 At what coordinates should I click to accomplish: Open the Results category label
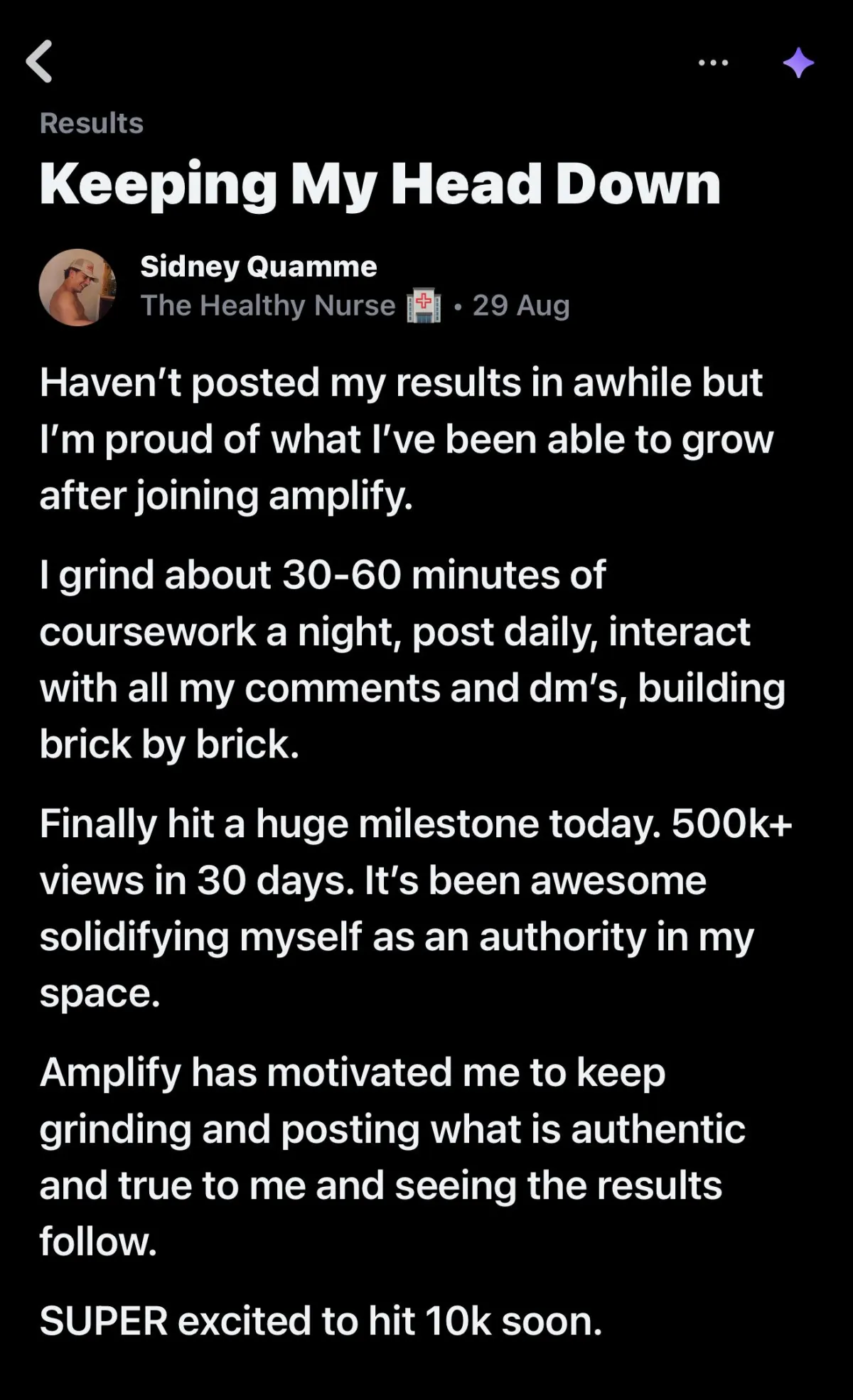tap(92, 123)
